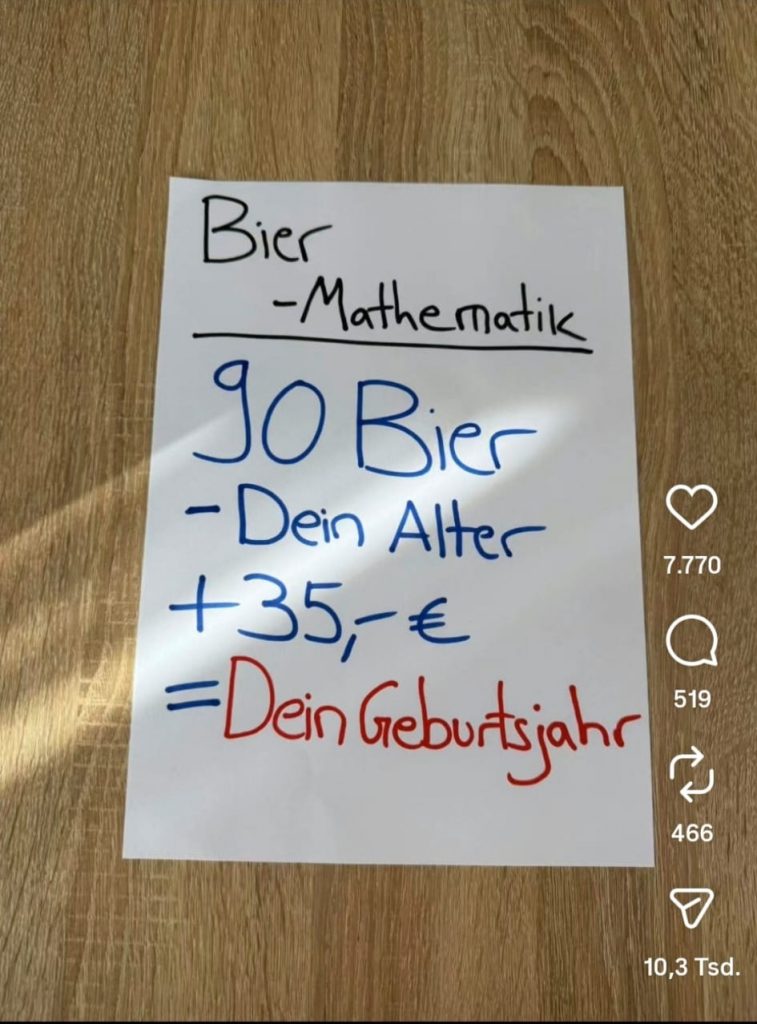
Task: Repost this video with the arrows icon
Action: pyautogui.click(x=691, y=774)
